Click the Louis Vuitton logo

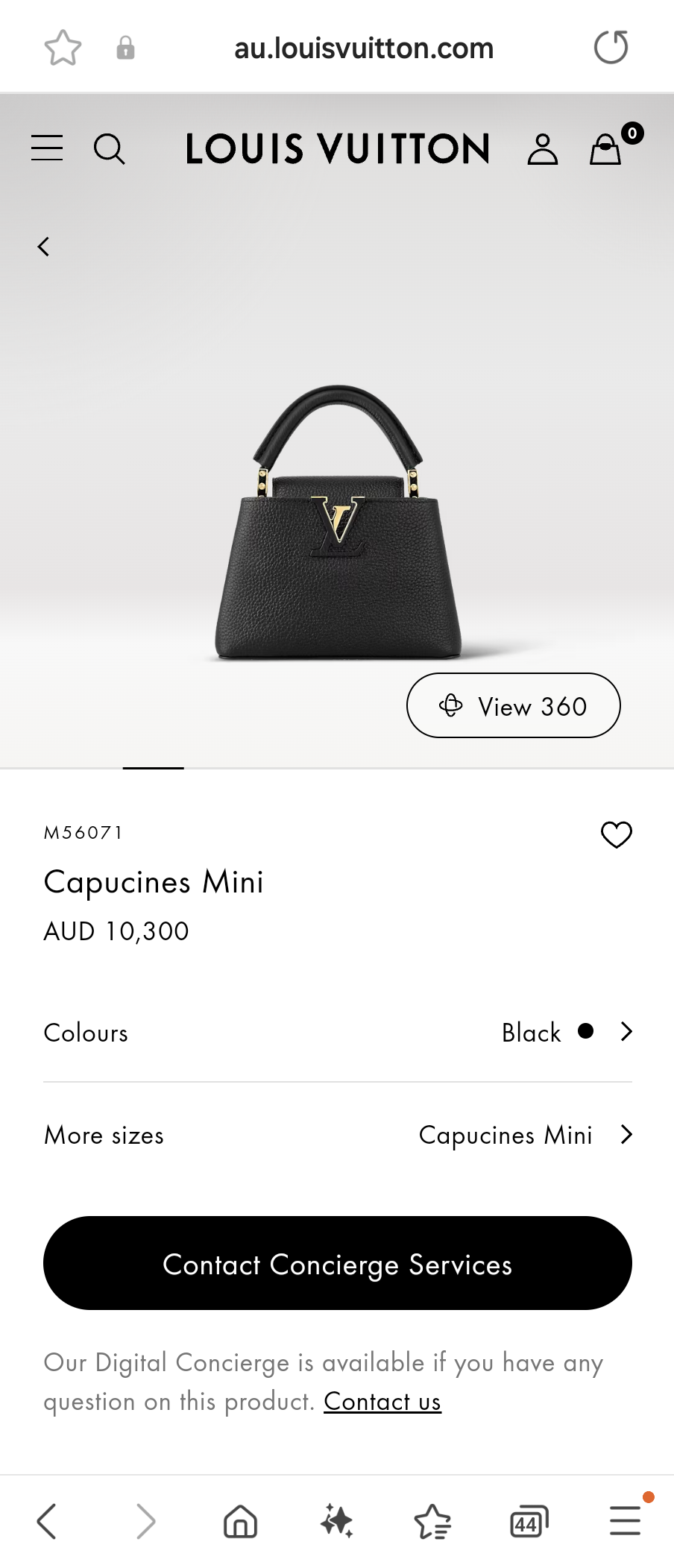(x=337, y=148)
